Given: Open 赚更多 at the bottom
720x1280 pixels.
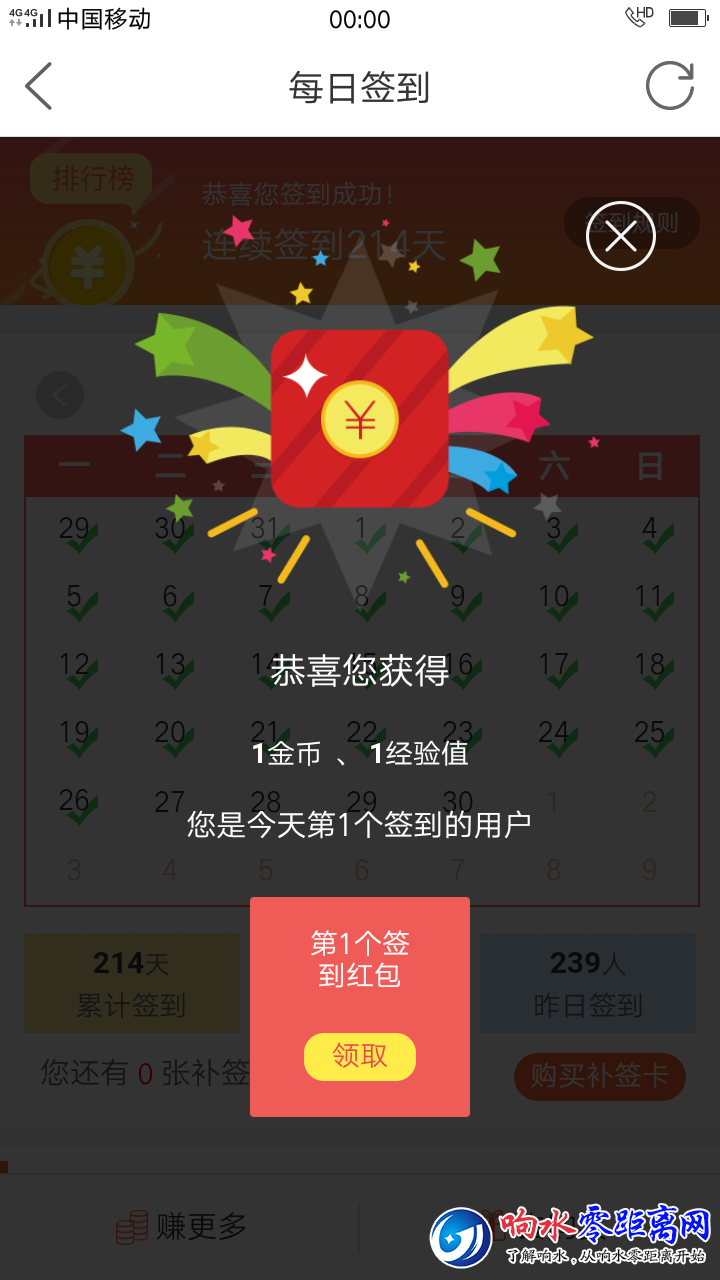Looking at the screenshot, I should click(182, 1226).
